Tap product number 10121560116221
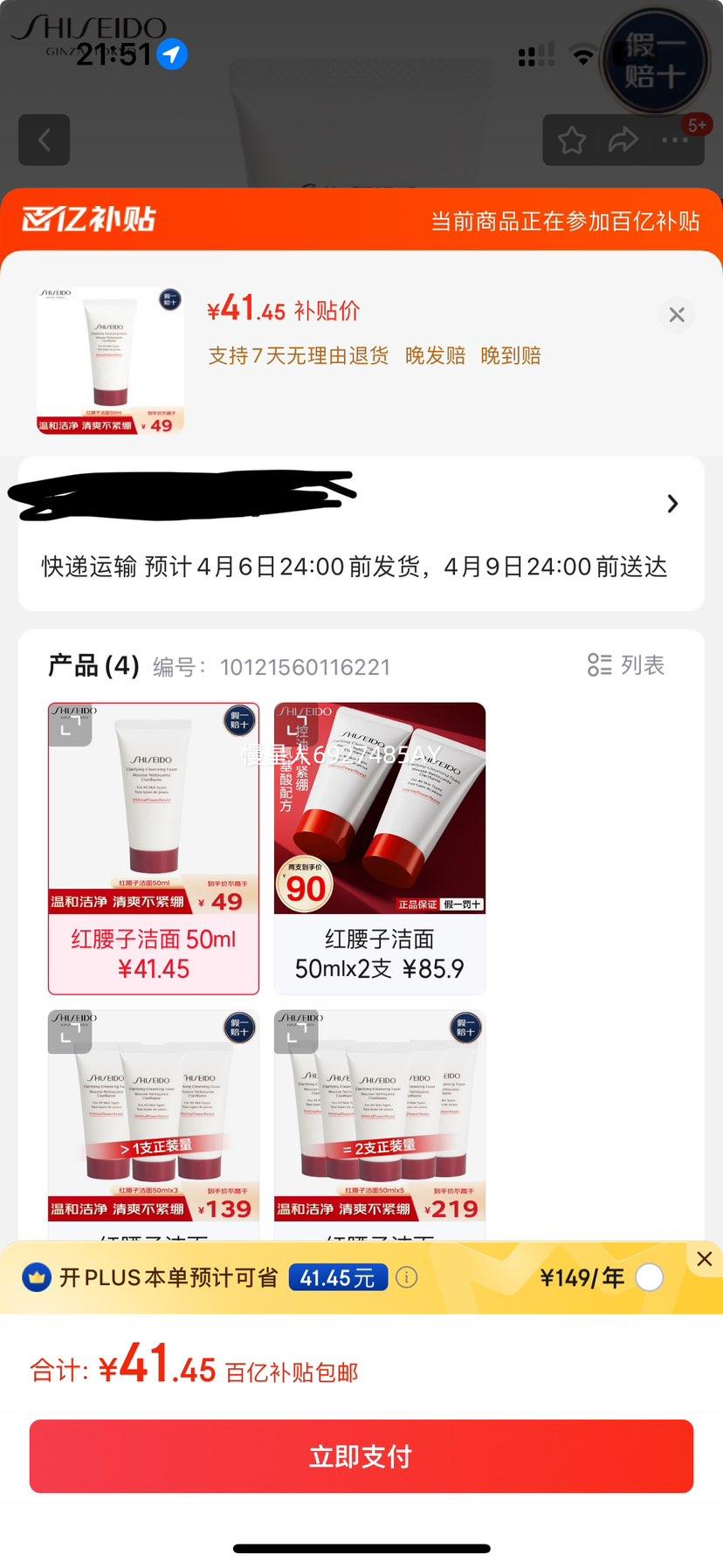Image resolution: width=723 pixels, height=1568 pixels. 304,666
